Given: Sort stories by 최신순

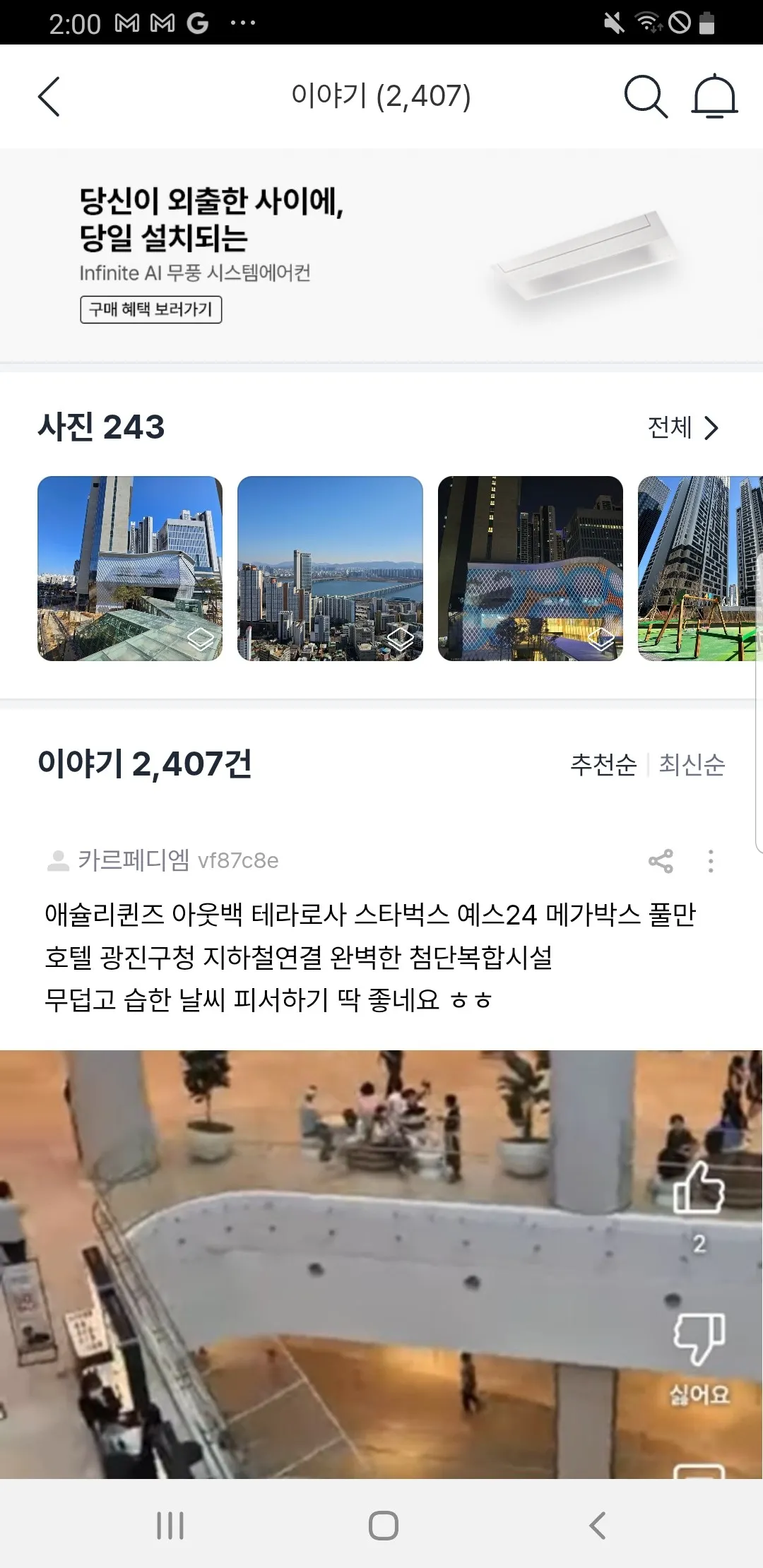Looking at the screenshot, I should coord(692,765).
